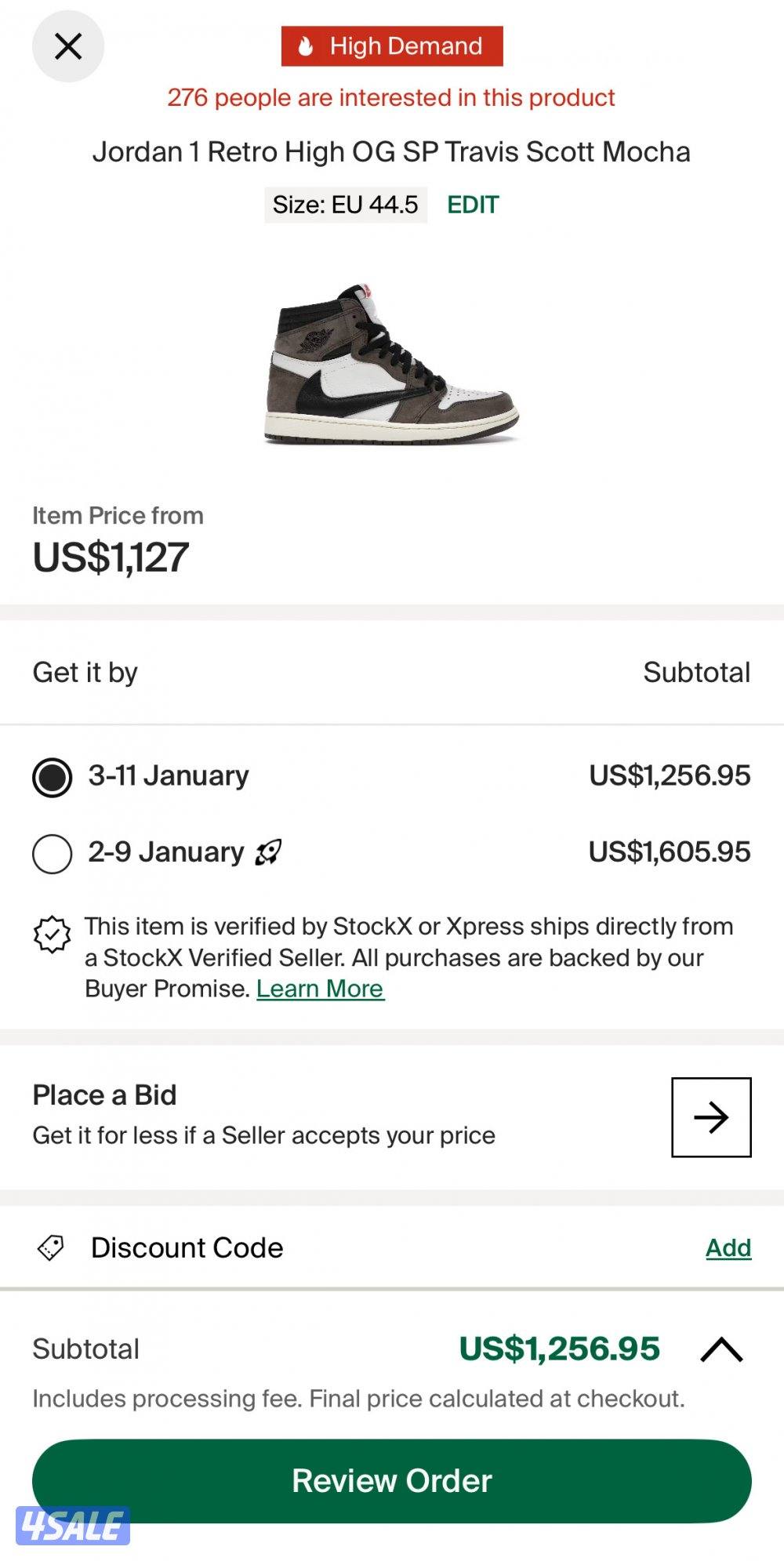Click the rocket icon next to 2-9 January
784x1561 pixels.
click(x=269, y=853)
